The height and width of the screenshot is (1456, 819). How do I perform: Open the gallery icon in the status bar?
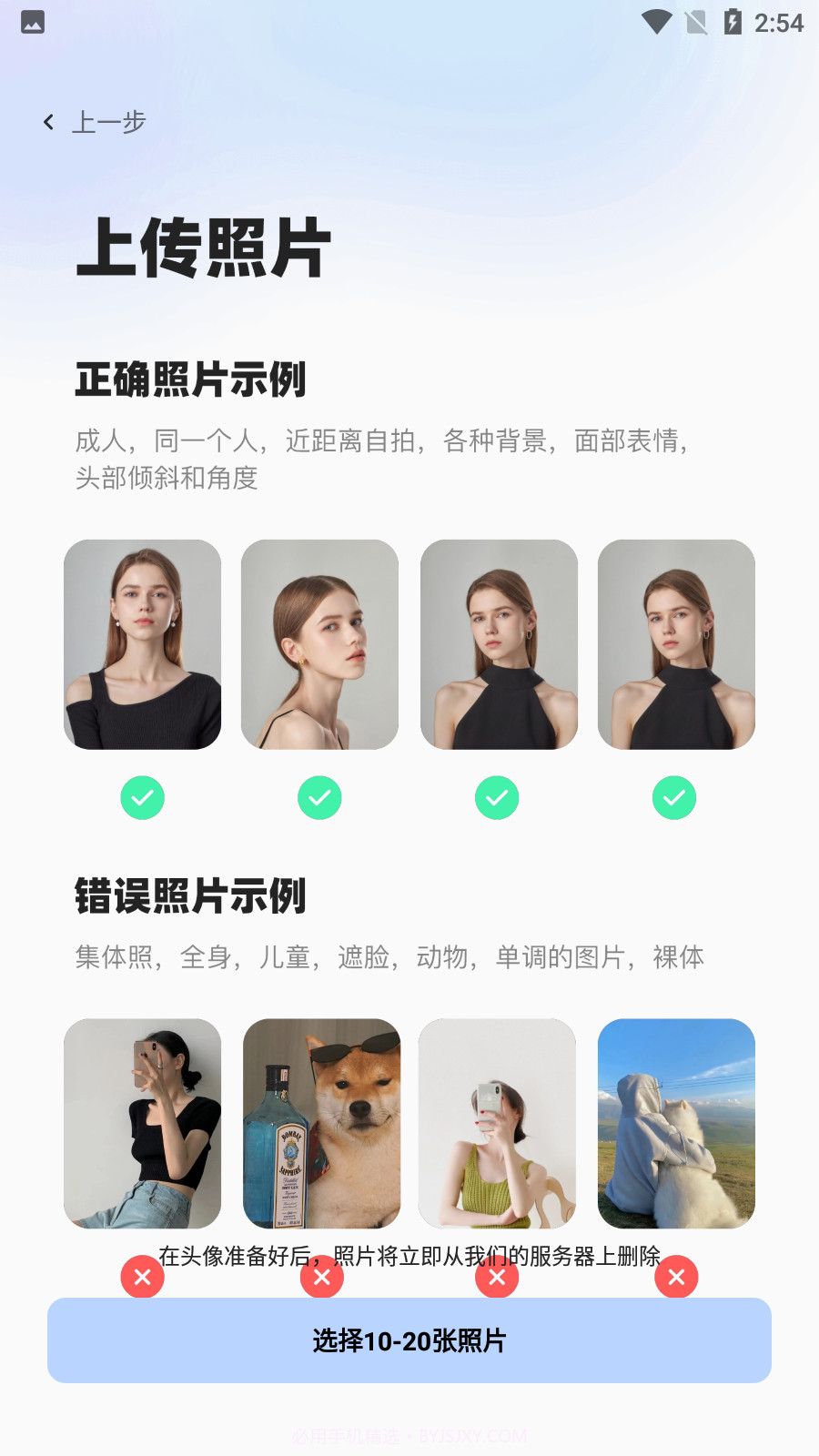point(33,23)
